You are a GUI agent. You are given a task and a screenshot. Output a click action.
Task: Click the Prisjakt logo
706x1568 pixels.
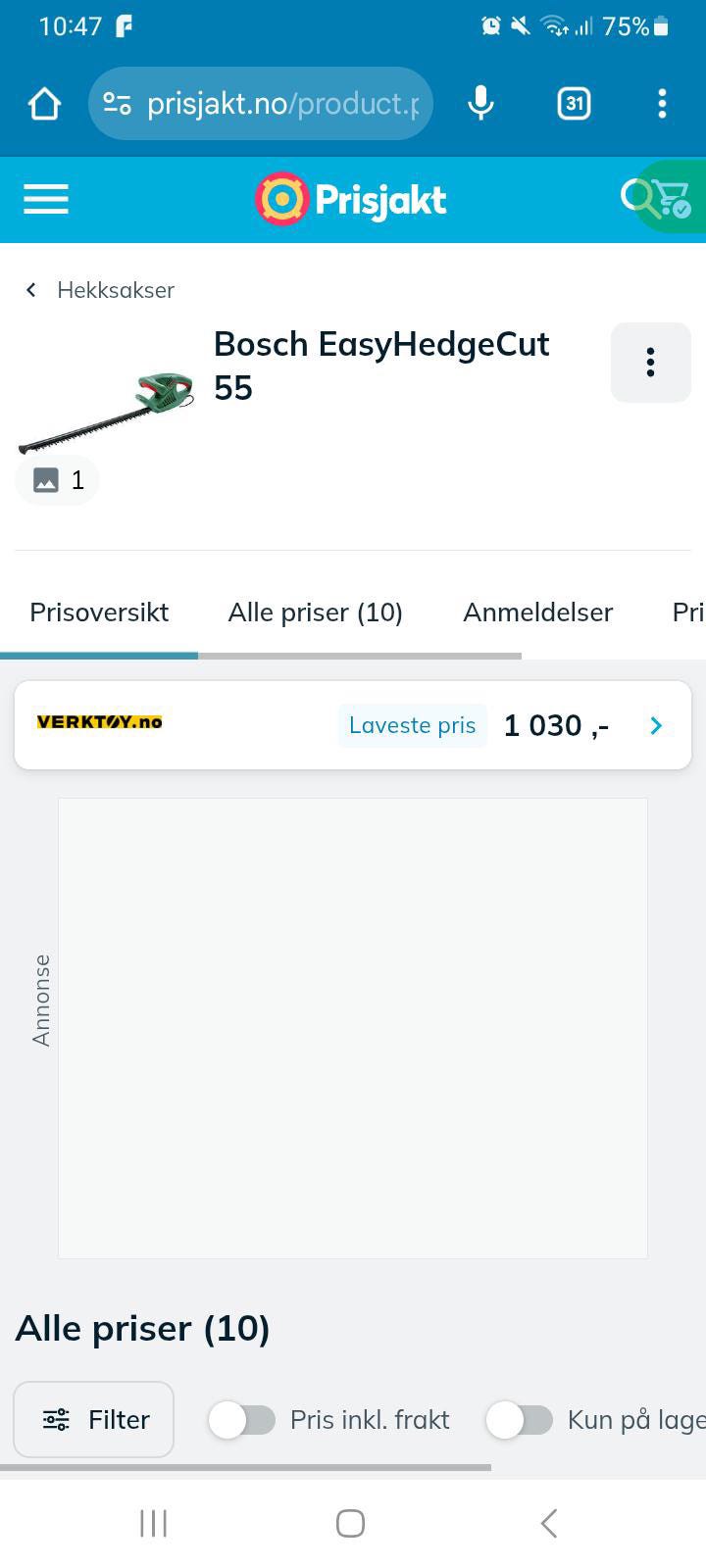point(350,199)
